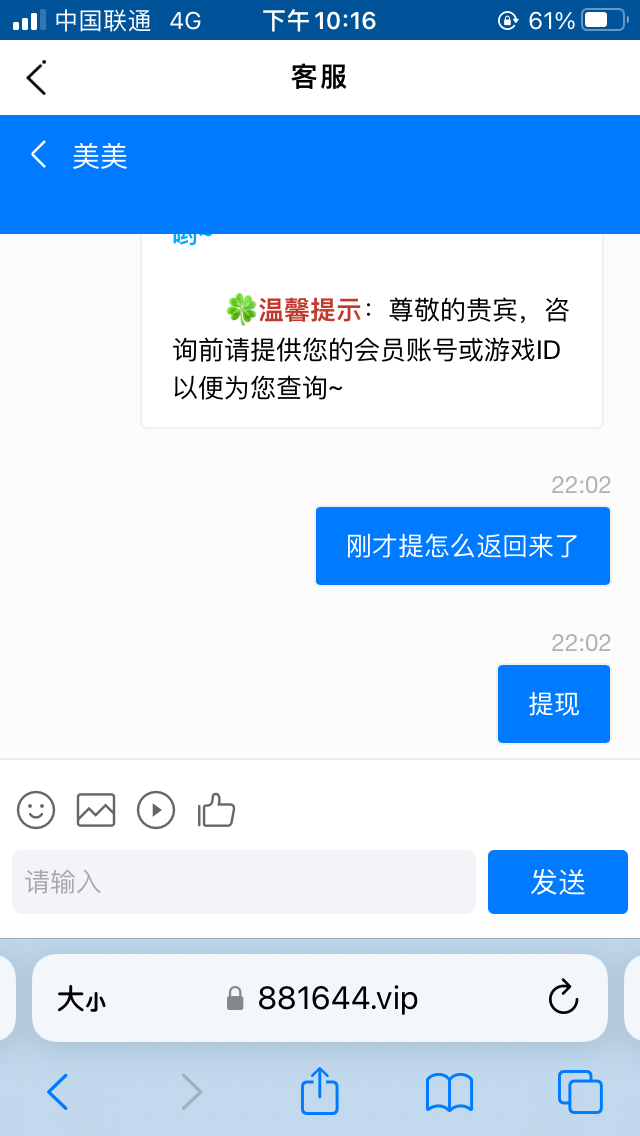Open the emoji picker

36,809
